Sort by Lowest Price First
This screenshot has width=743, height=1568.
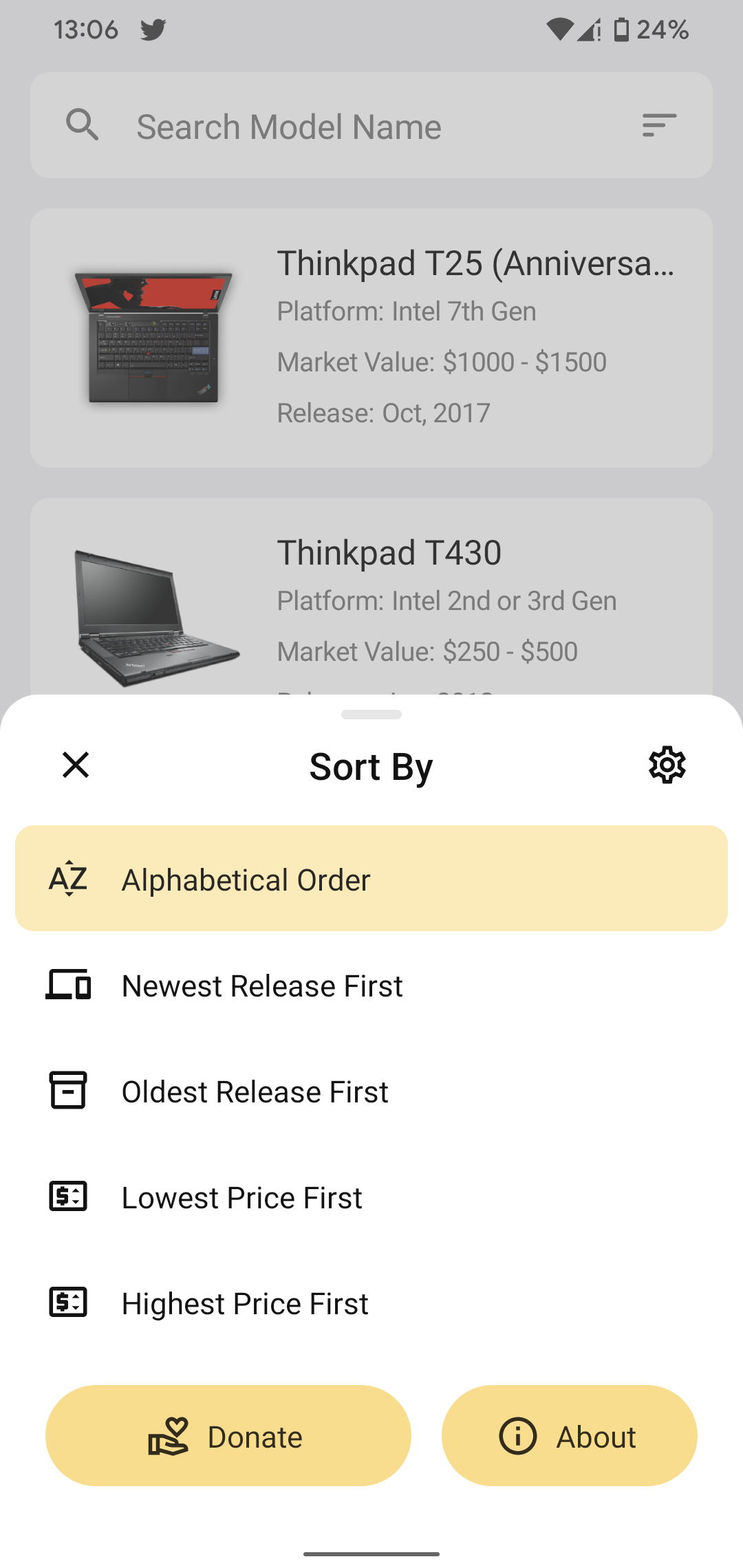pos(371,1197)
